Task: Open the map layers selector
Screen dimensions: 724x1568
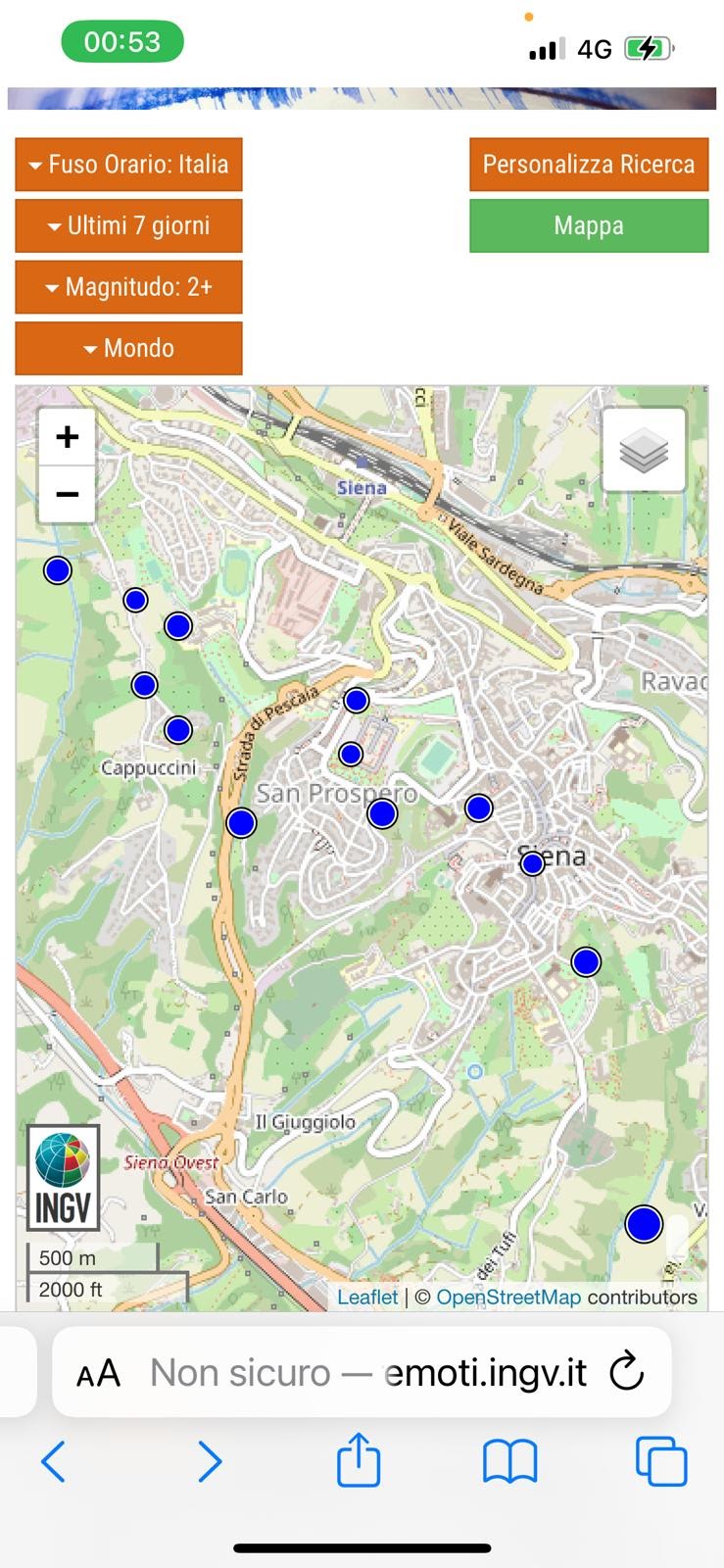Action: tap(644, 450)
